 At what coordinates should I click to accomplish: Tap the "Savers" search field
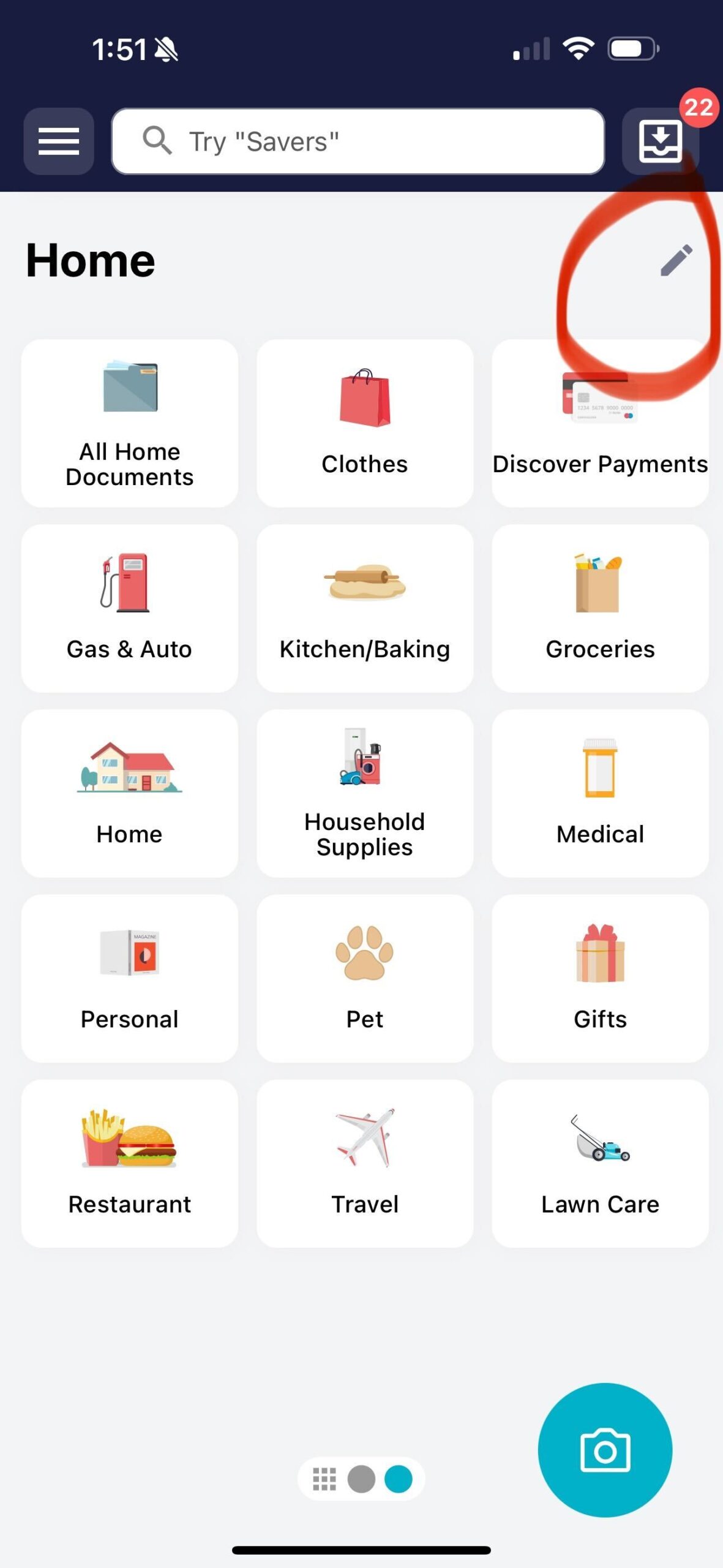[358, 141]
